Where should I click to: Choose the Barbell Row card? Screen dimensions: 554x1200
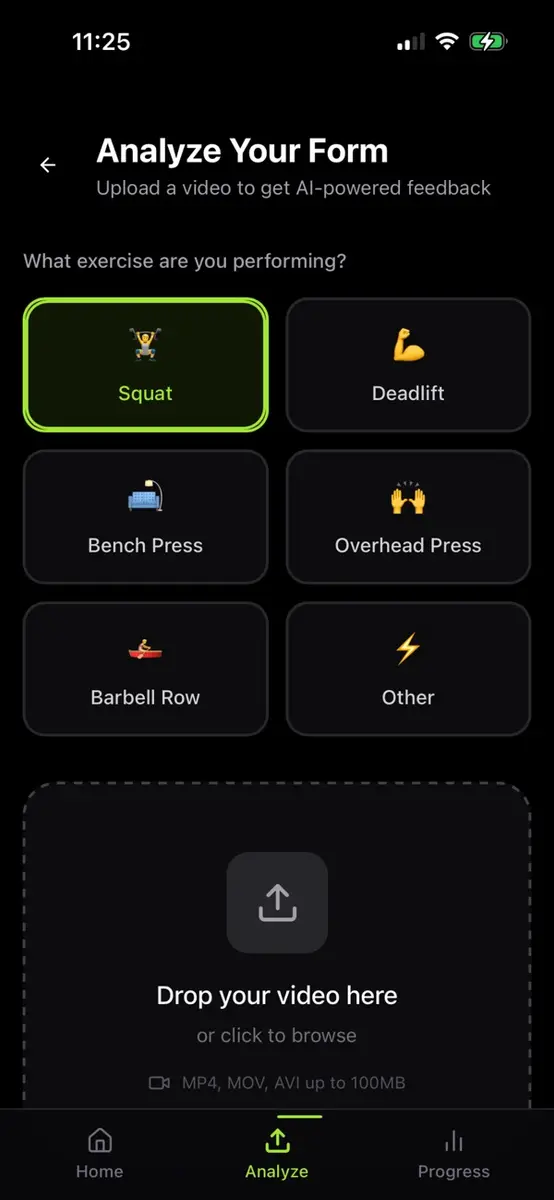tap(146, 669)
